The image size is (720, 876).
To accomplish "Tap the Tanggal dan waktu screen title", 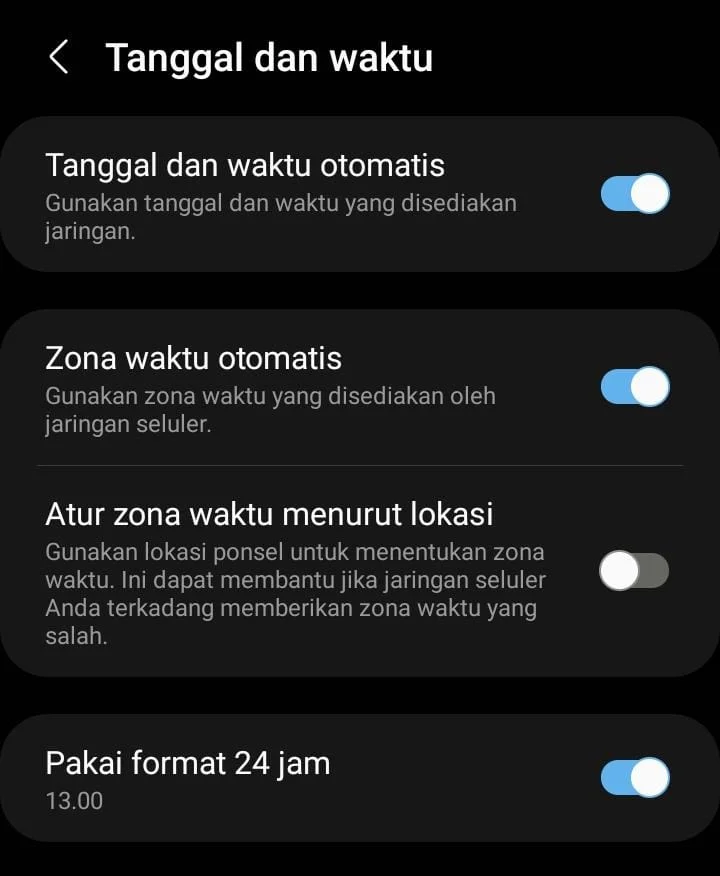I will (x=270, y=56).
